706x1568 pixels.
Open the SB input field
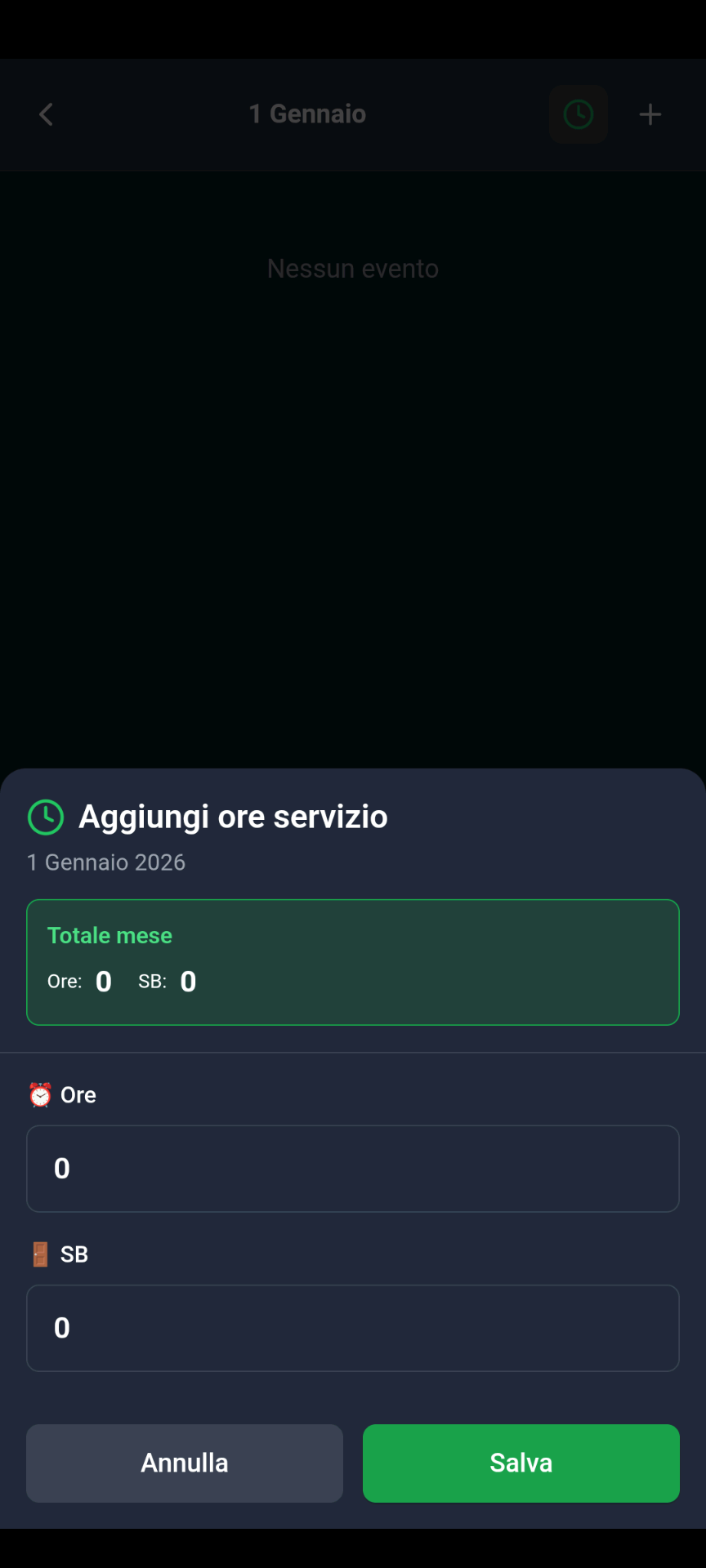[353, 1328]
